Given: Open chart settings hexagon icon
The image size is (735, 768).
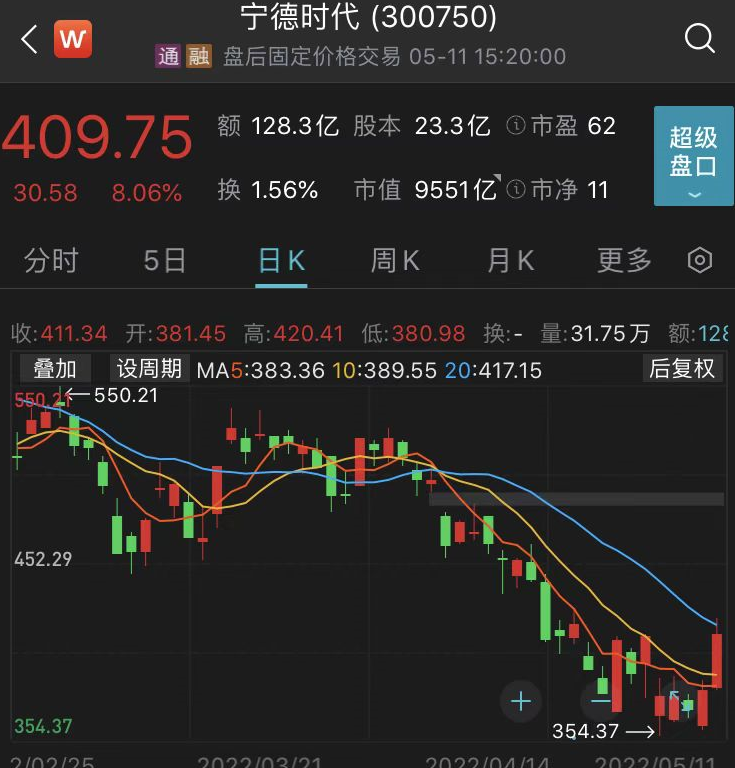Looking at the screenshot, I should (x=700, y=261).
